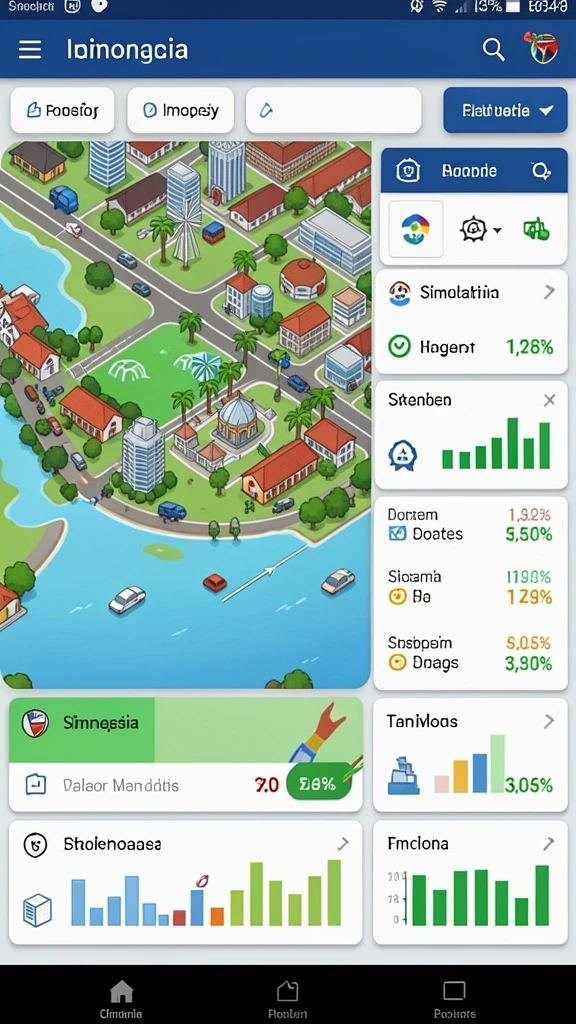The image size is (576, 1024).
Task: Tap the search icon in Boandie header
Action: pyautogui.click(x=541, y=171)
